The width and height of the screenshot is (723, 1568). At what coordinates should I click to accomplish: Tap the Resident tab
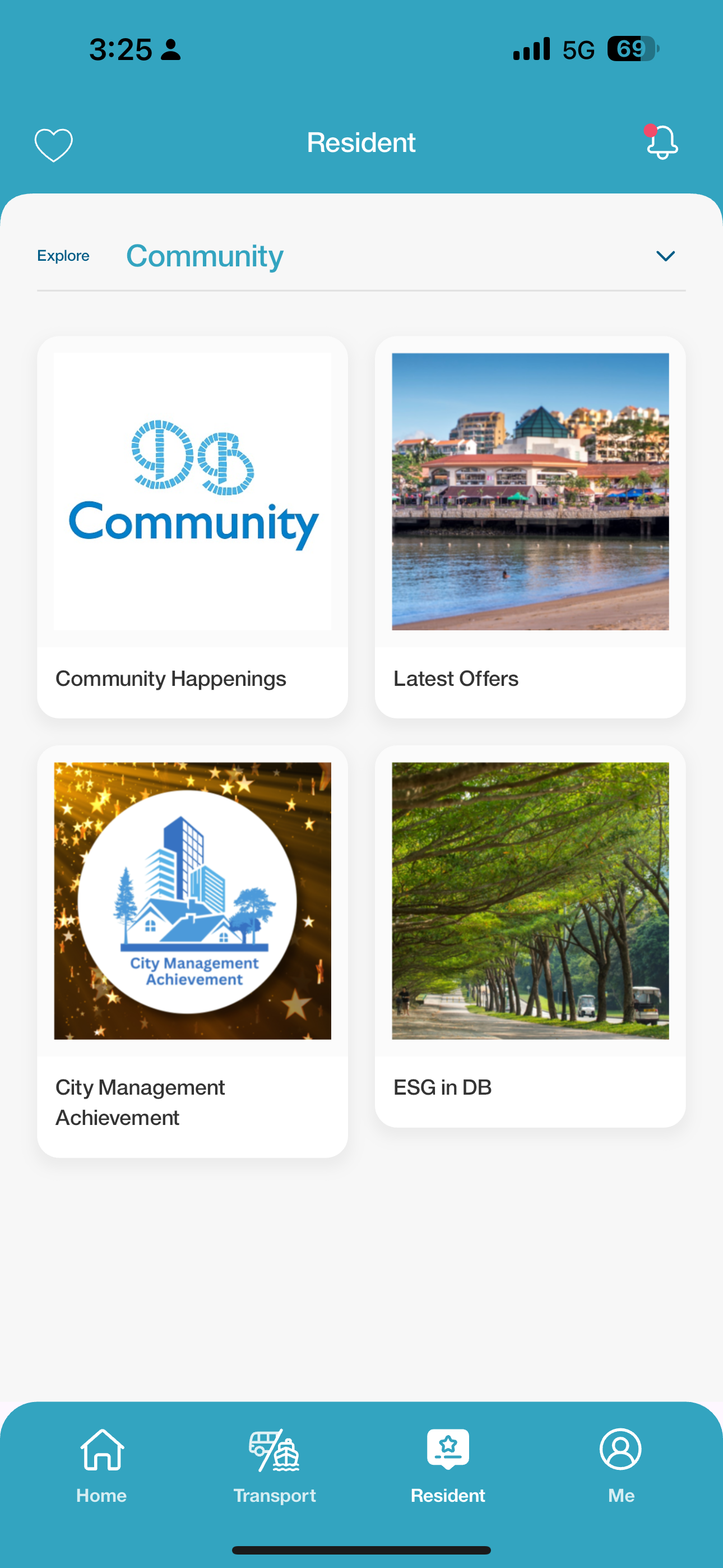pos(448,1467)
